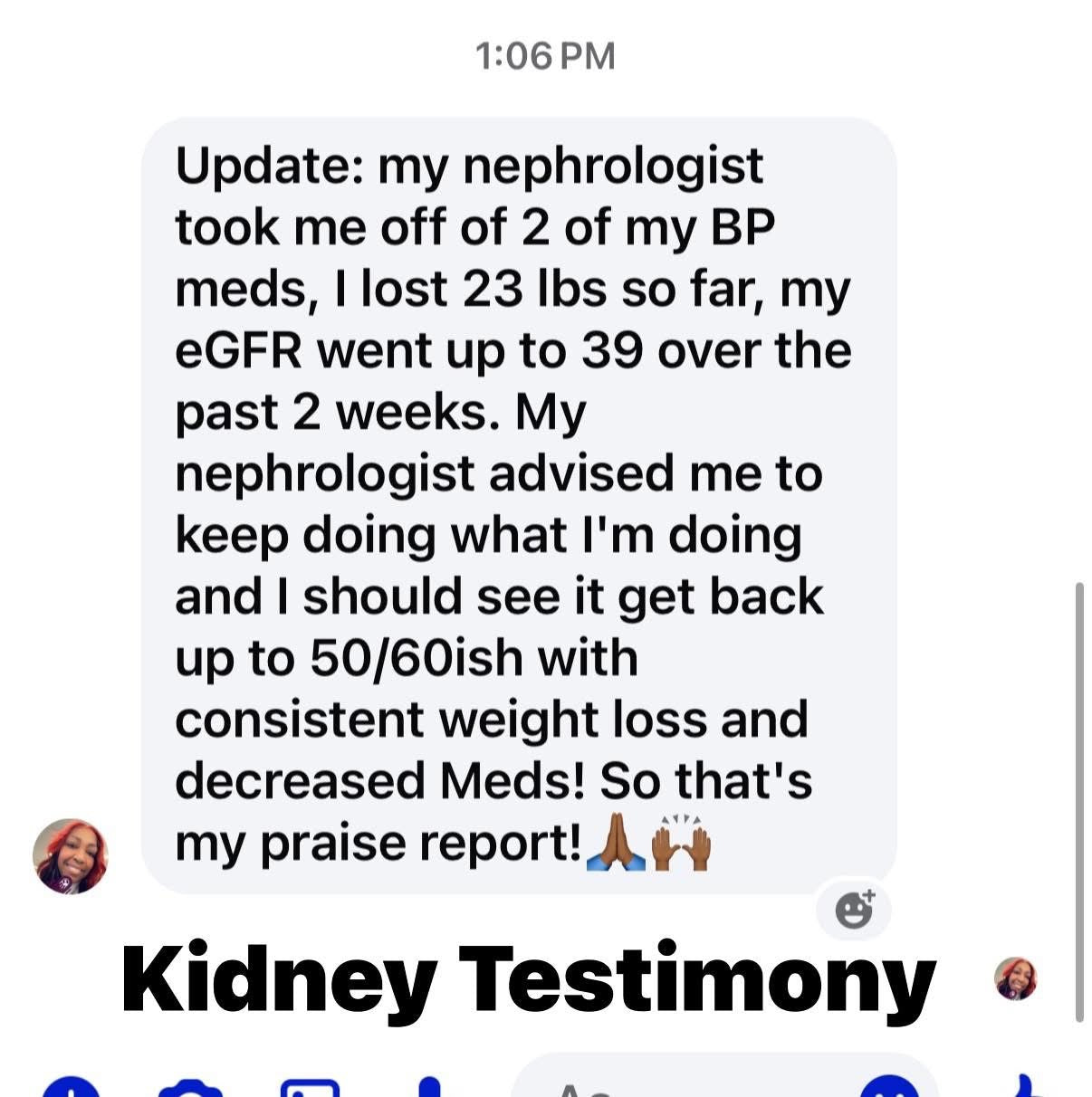
Task: Add an emoji reaction to the message
Action: click(854, 909)
